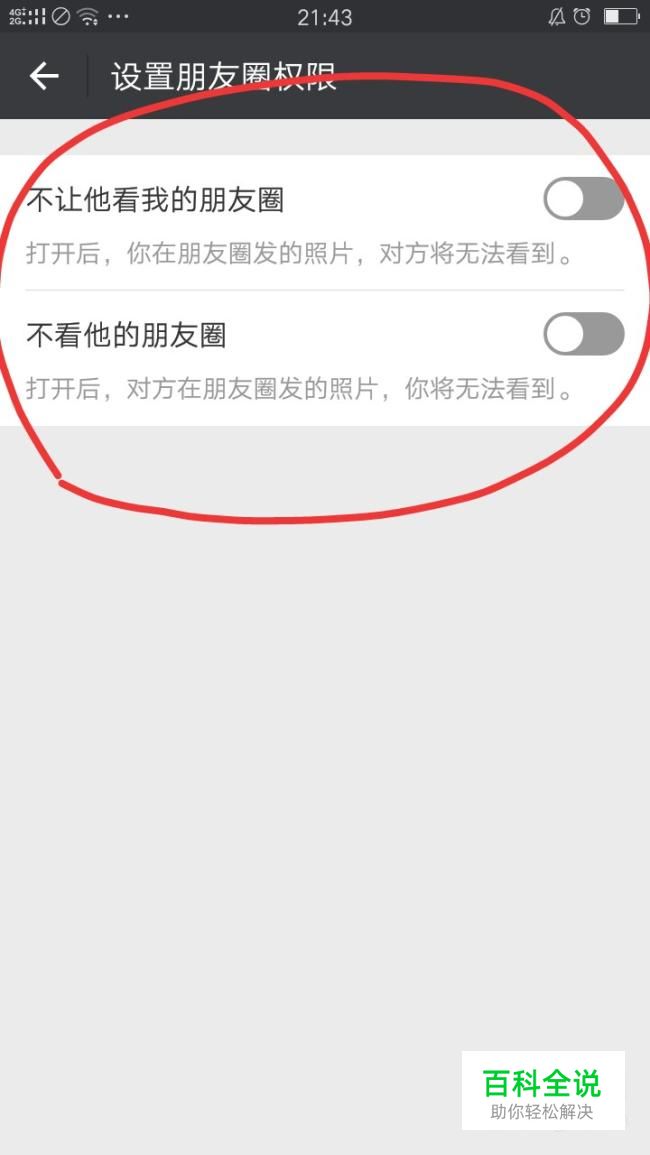Go back from 设置朋友圈权限 screen

pos(44,76)
